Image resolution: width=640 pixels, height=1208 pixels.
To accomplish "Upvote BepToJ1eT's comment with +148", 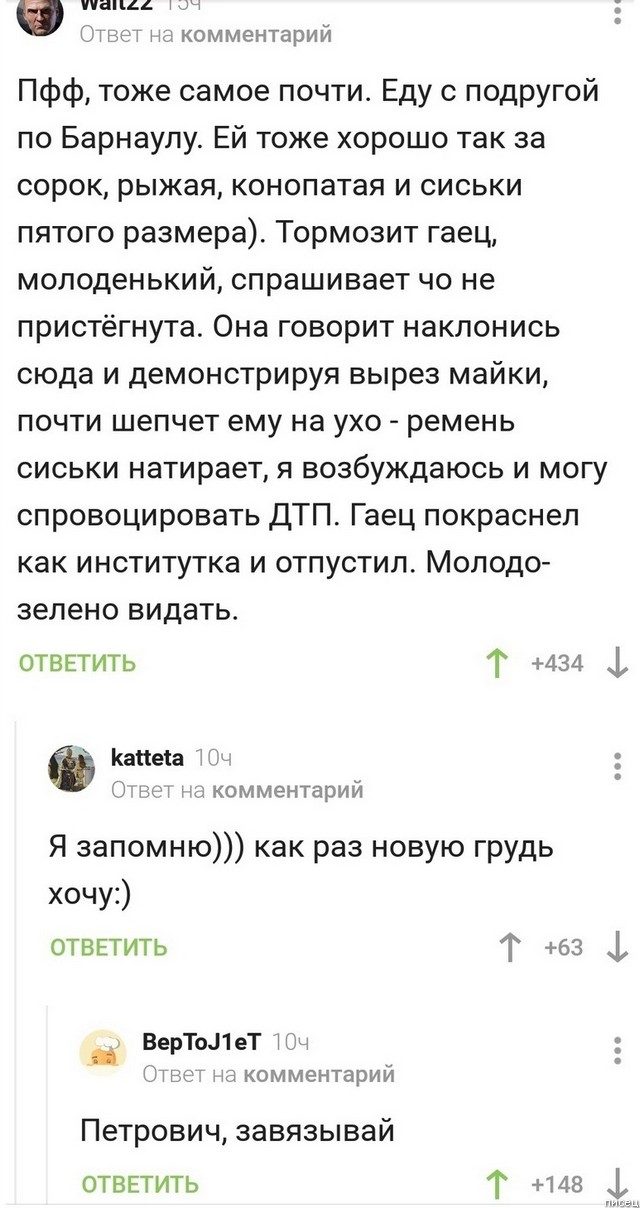I will [x=496, y=1185].
